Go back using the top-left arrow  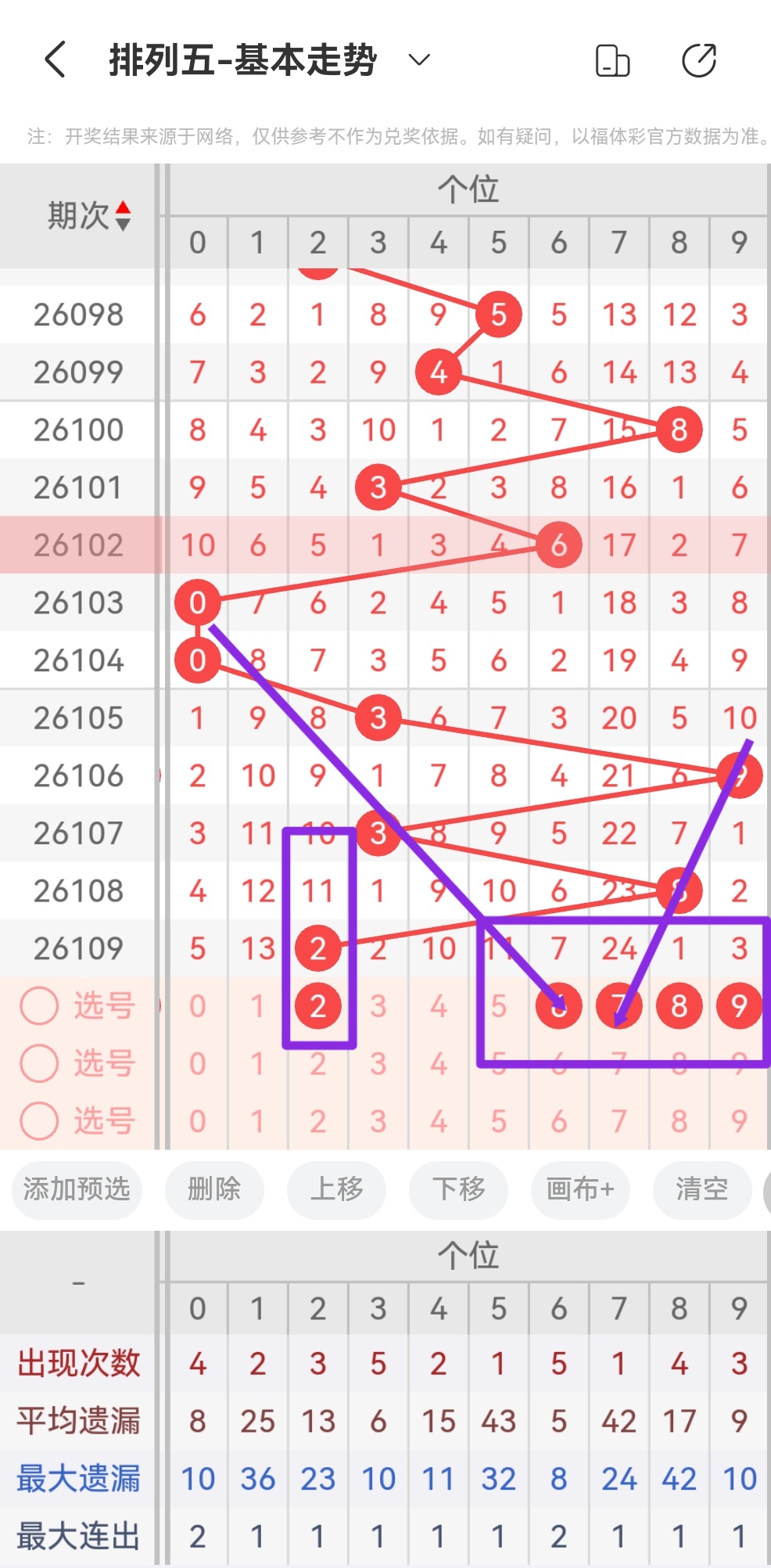55,60
